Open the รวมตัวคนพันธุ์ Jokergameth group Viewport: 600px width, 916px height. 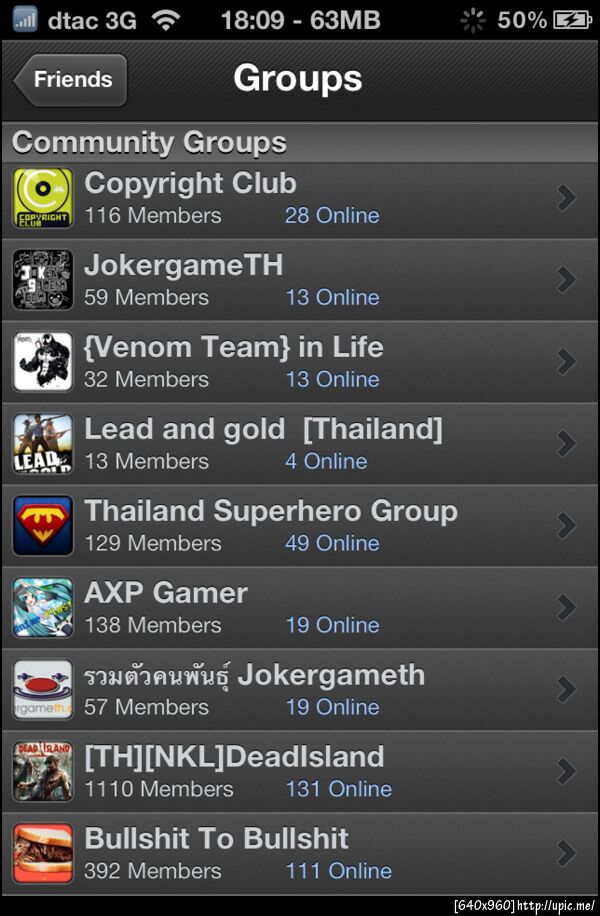click(300, 690)
